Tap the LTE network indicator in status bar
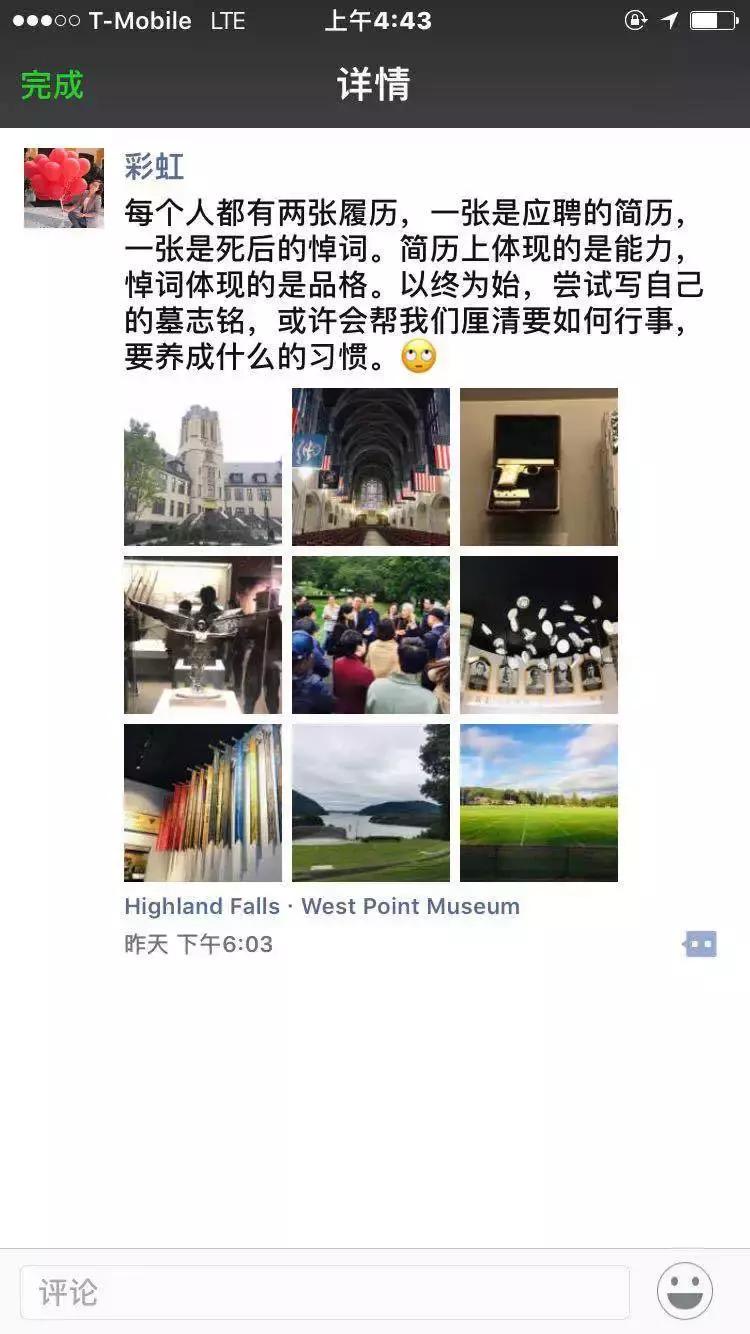Image resolution: width=750 pixels, height=1334 pixels. [x=228, y=20]
